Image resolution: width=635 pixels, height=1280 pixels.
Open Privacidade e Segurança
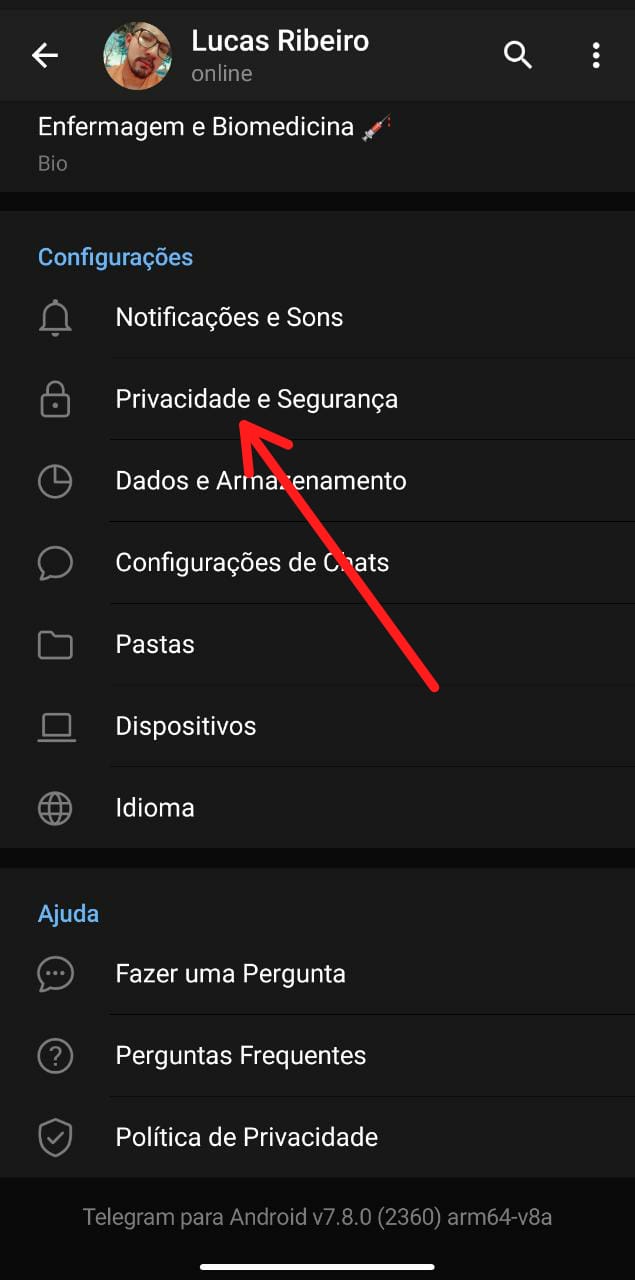point(256,399)
